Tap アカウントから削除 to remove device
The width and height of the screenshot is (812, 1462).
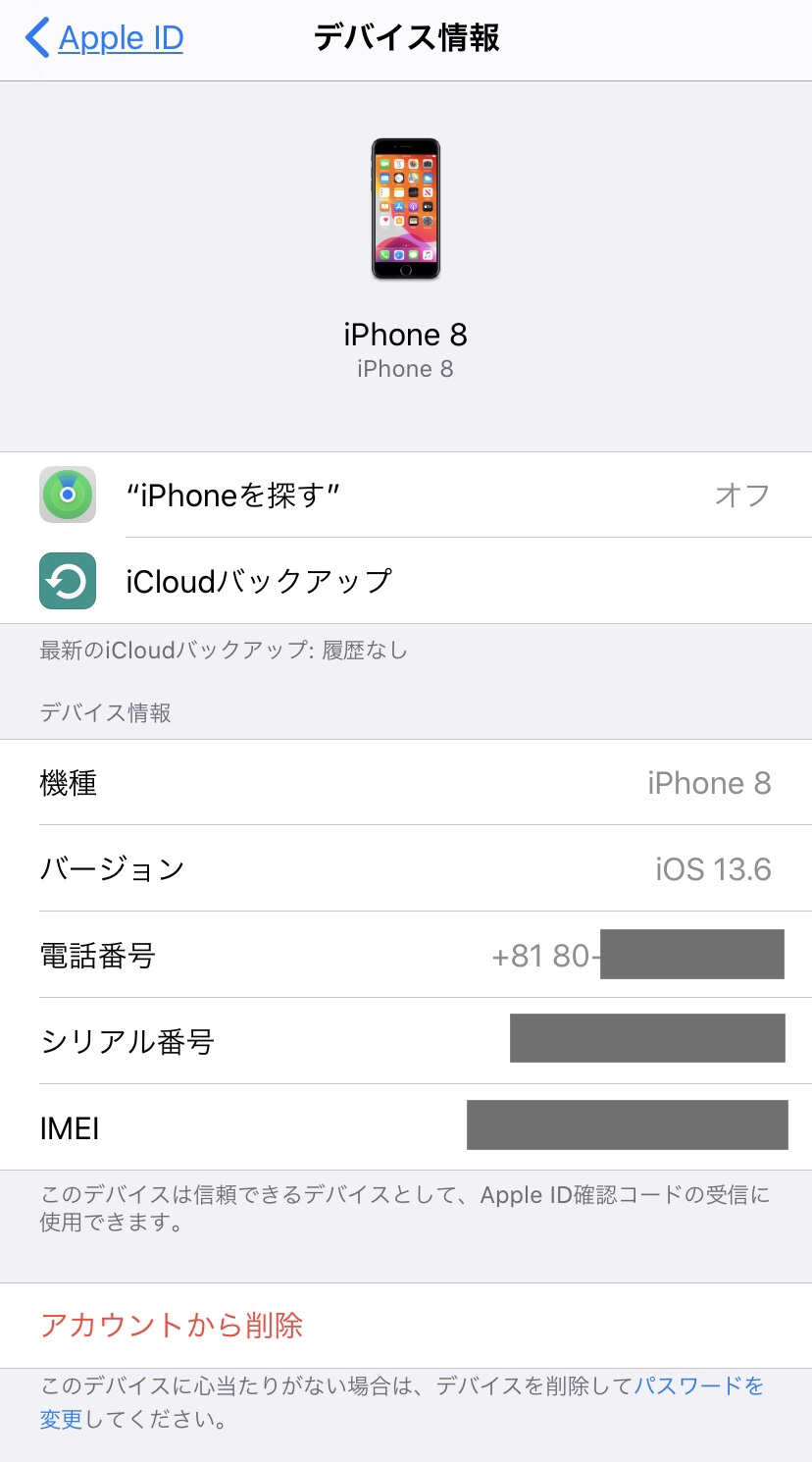pos(173,1326)
